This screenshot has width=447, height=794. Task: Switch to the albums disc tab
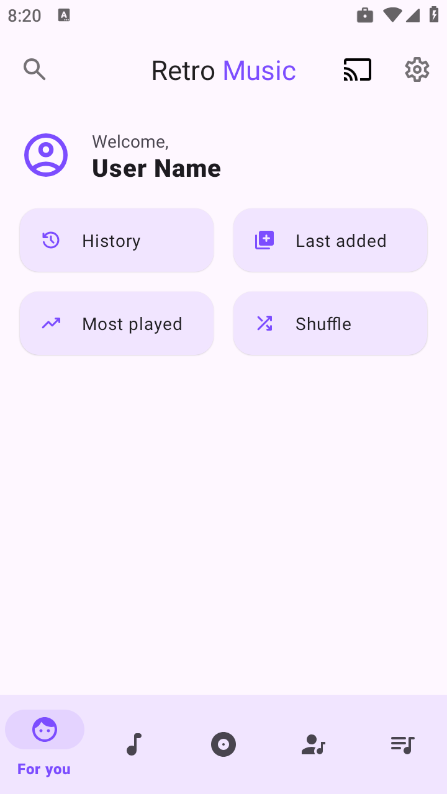point(223,744)
